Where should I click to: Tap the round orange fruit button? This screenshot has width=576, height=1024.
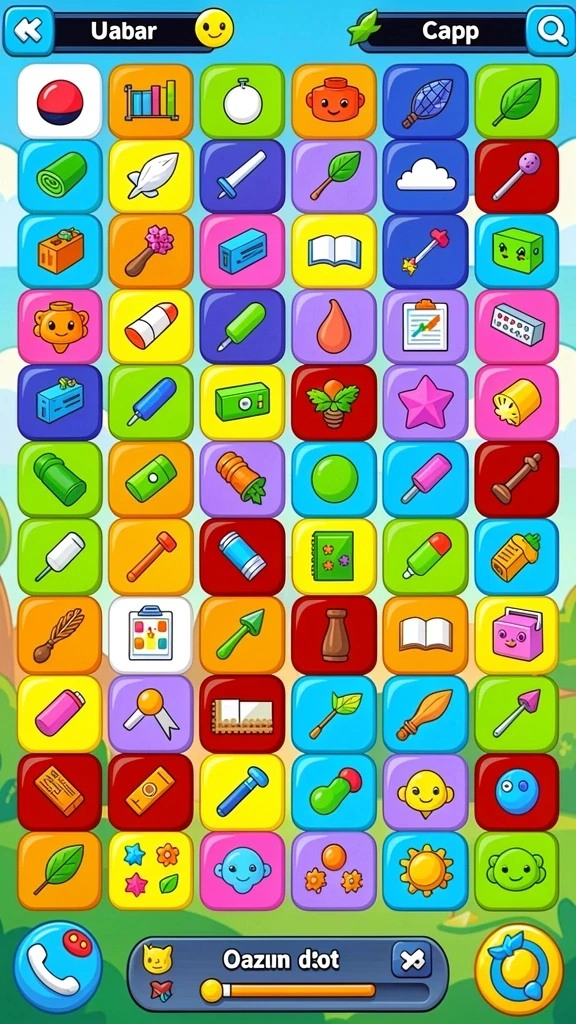(x=519, y=969)
